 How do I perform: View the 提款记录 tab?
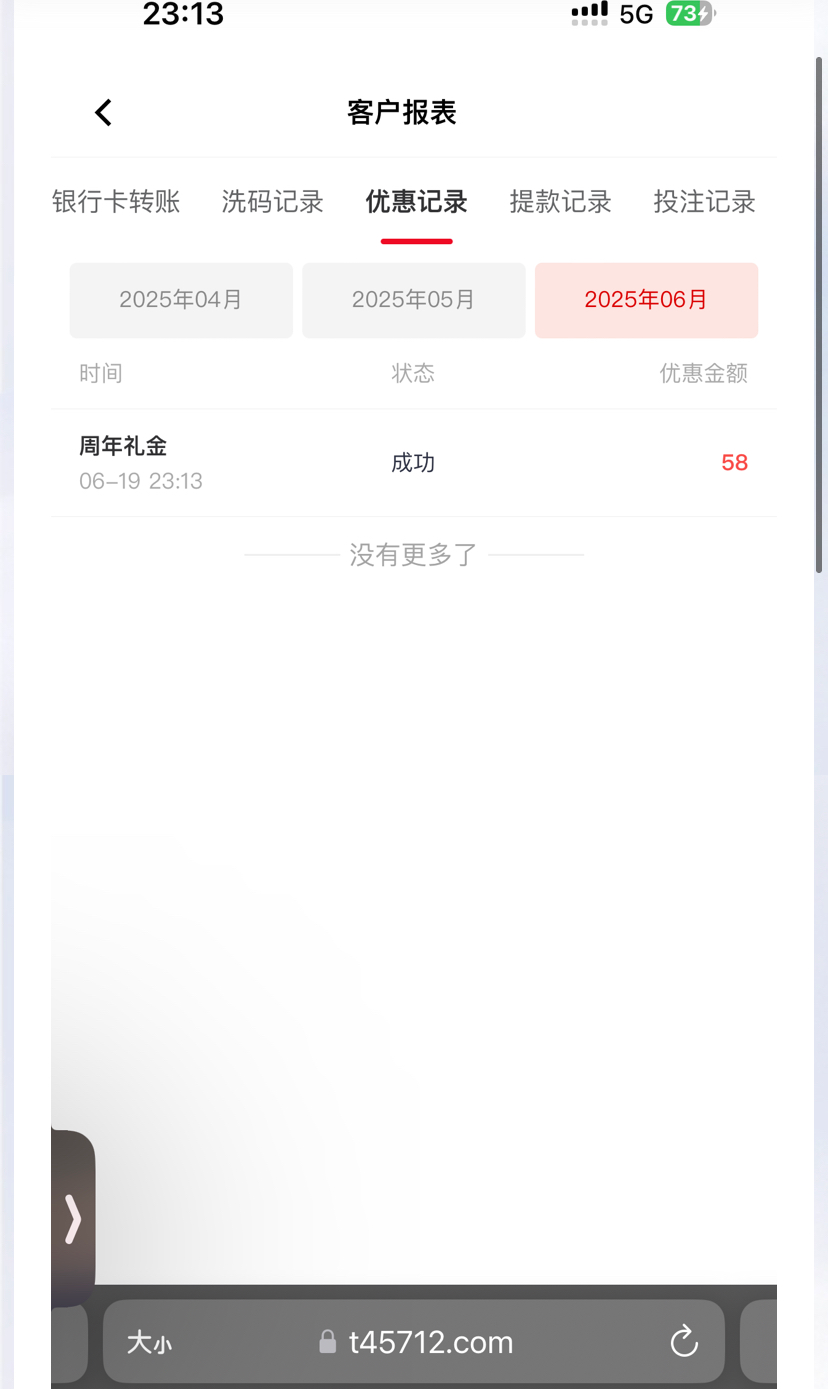[x=560, y=202]
